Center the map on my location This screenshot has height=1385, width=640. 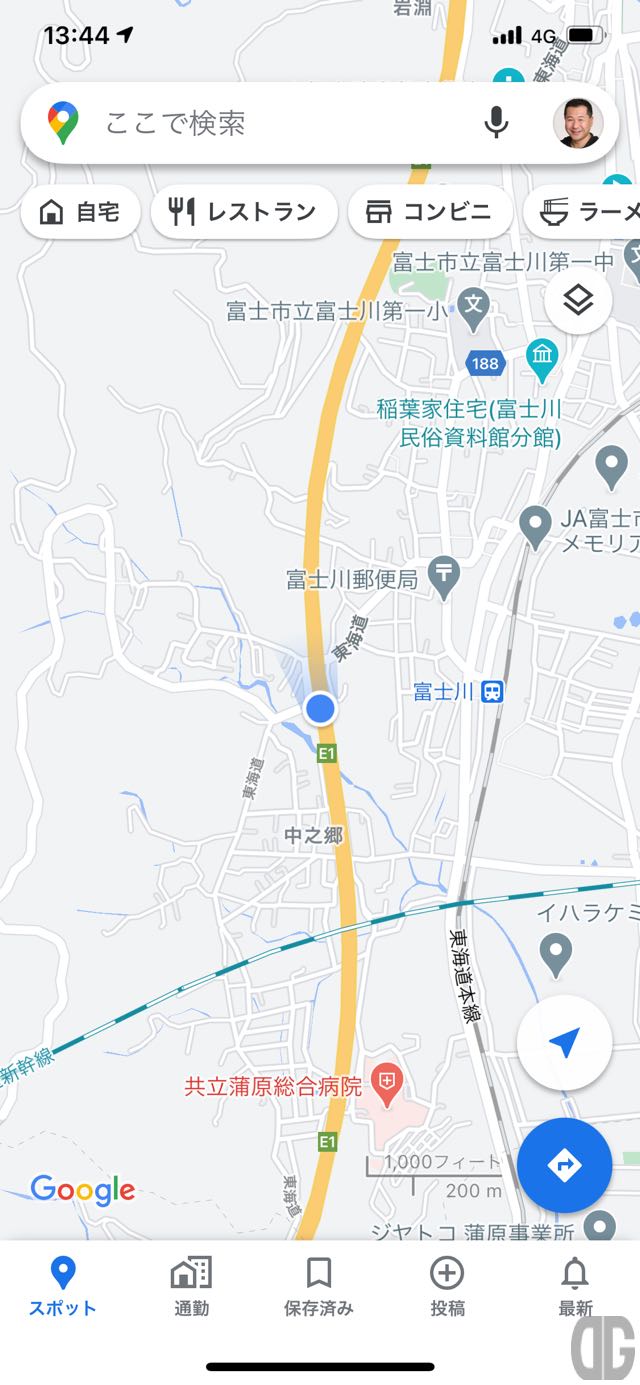564,1043
